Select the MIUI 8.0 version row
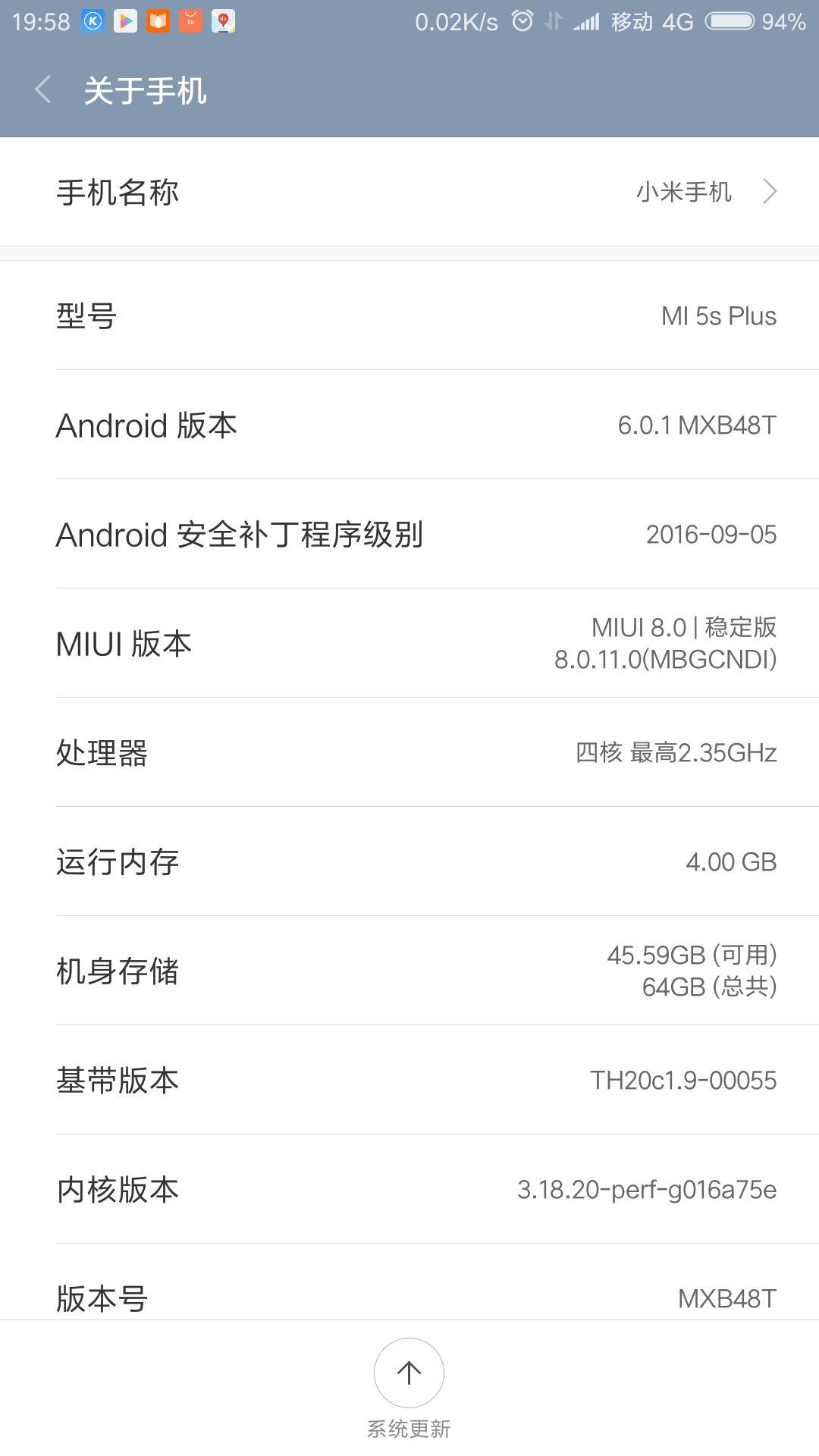 409,644
